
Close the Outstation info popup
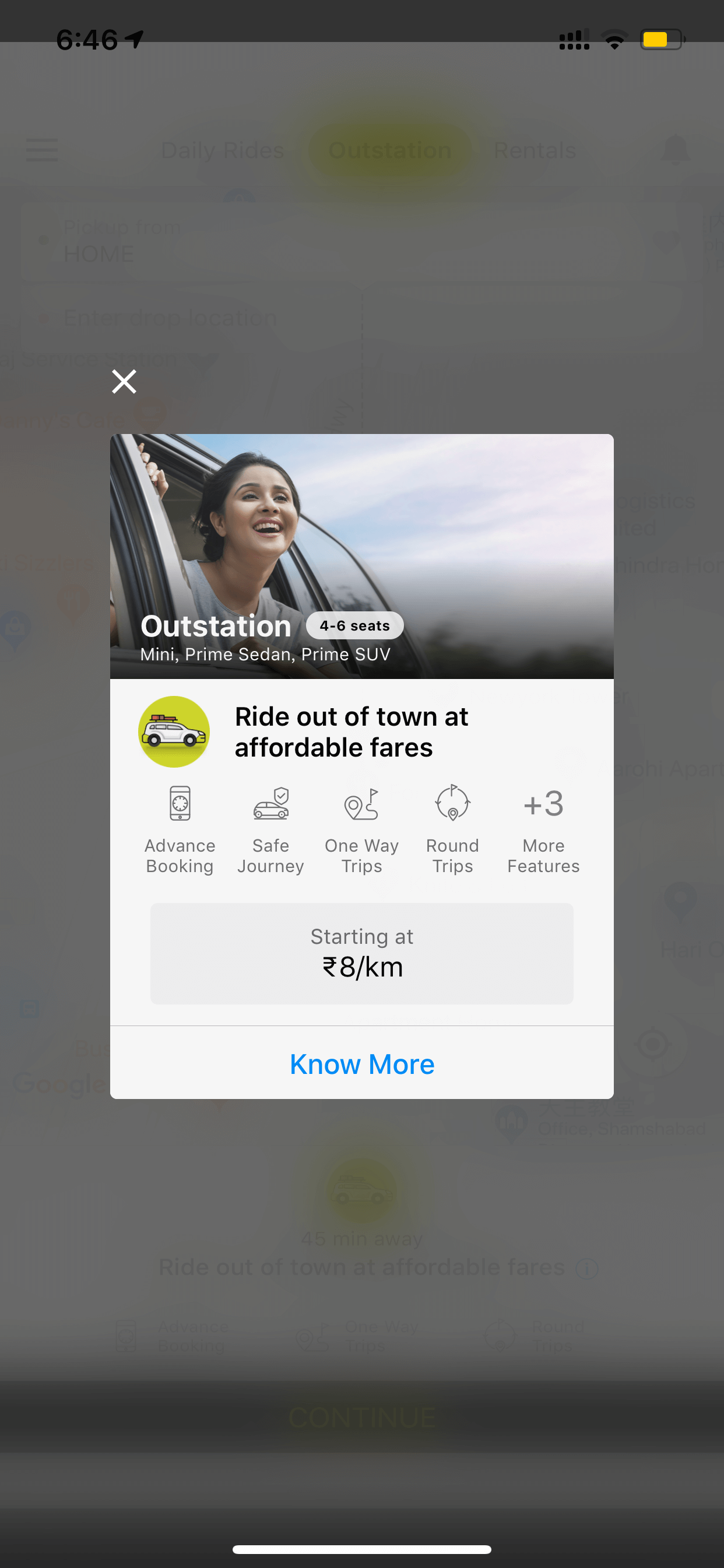coord(124,381)
